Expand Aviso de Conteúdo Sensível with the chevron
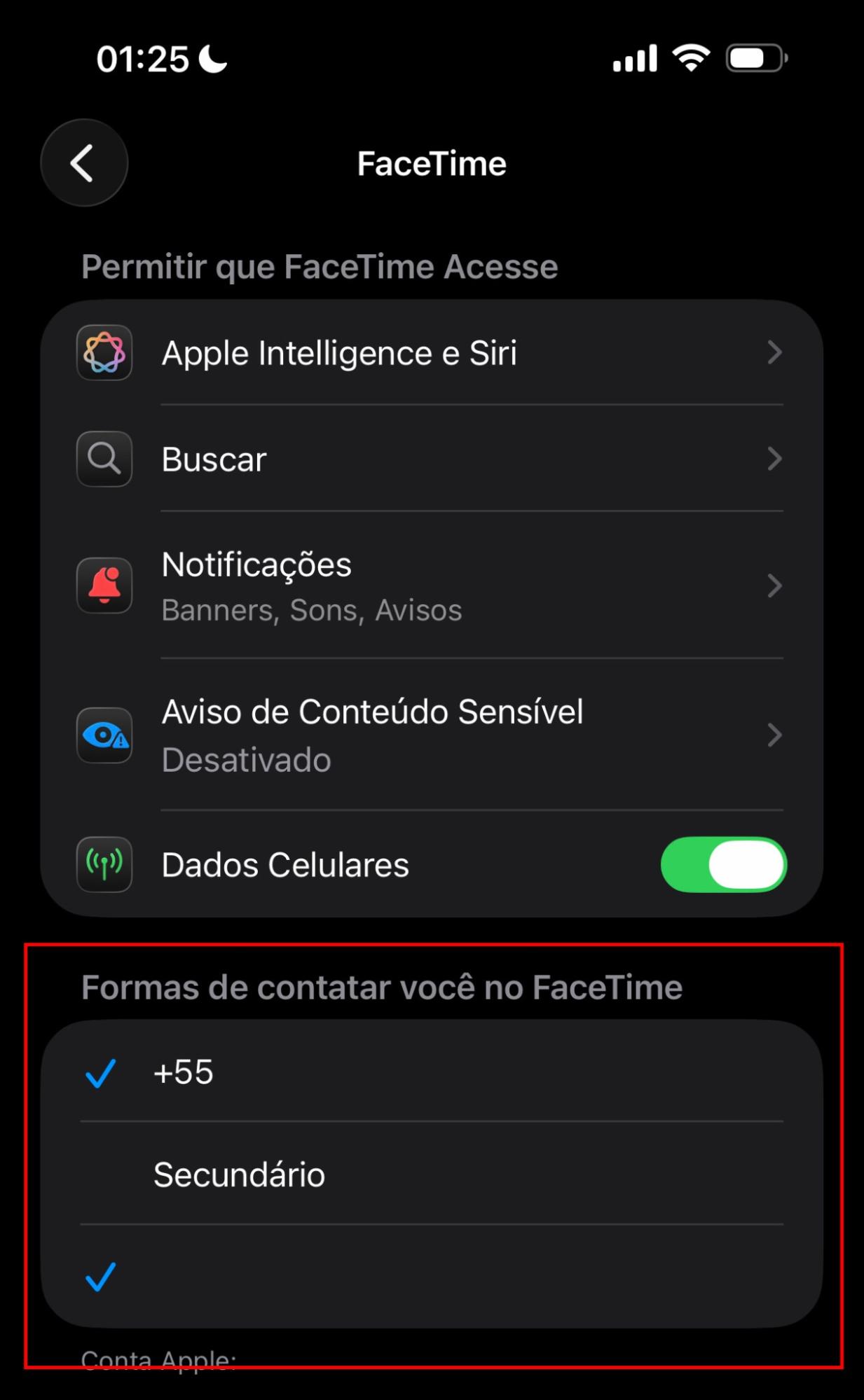864x1400 pixels. [775, 735]
